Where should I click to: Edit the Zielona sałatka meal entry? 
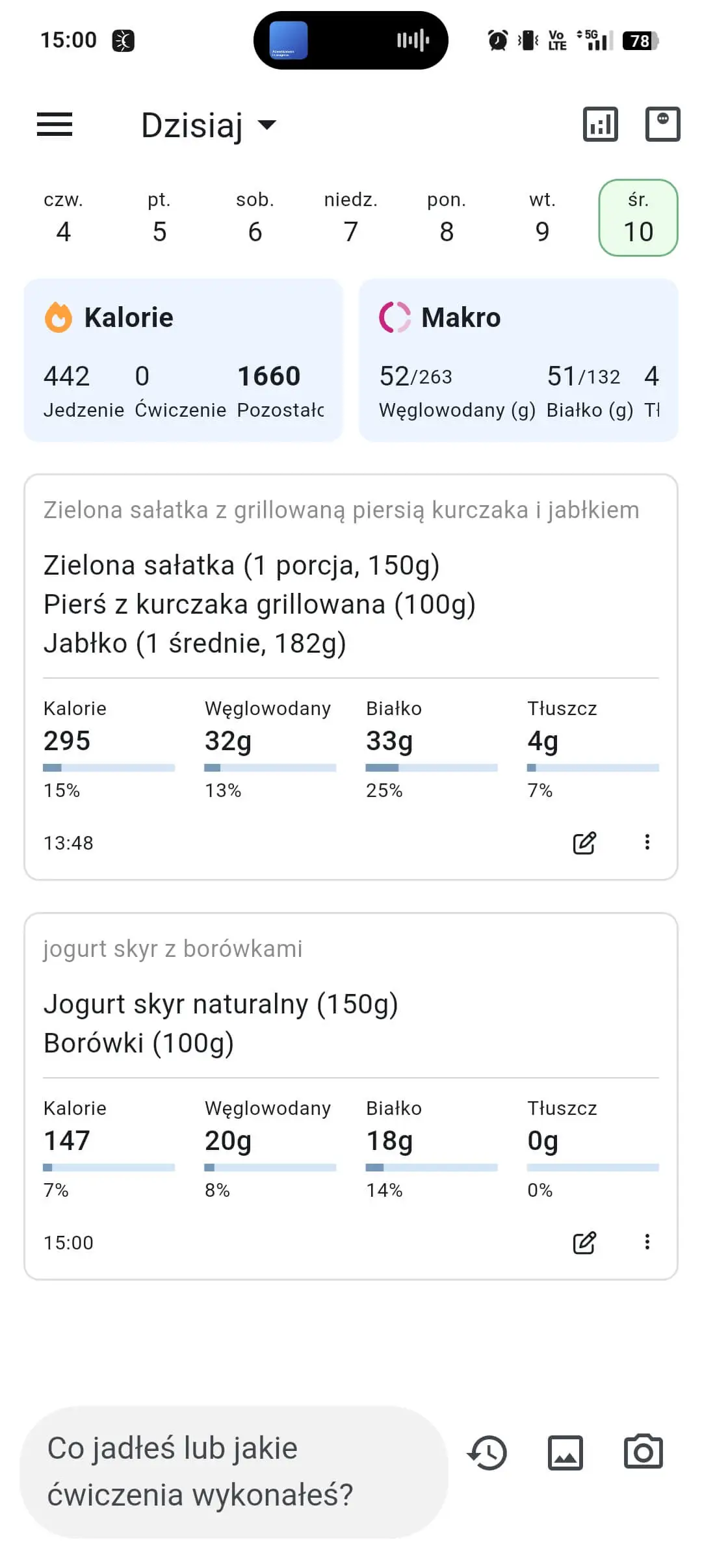584,843
